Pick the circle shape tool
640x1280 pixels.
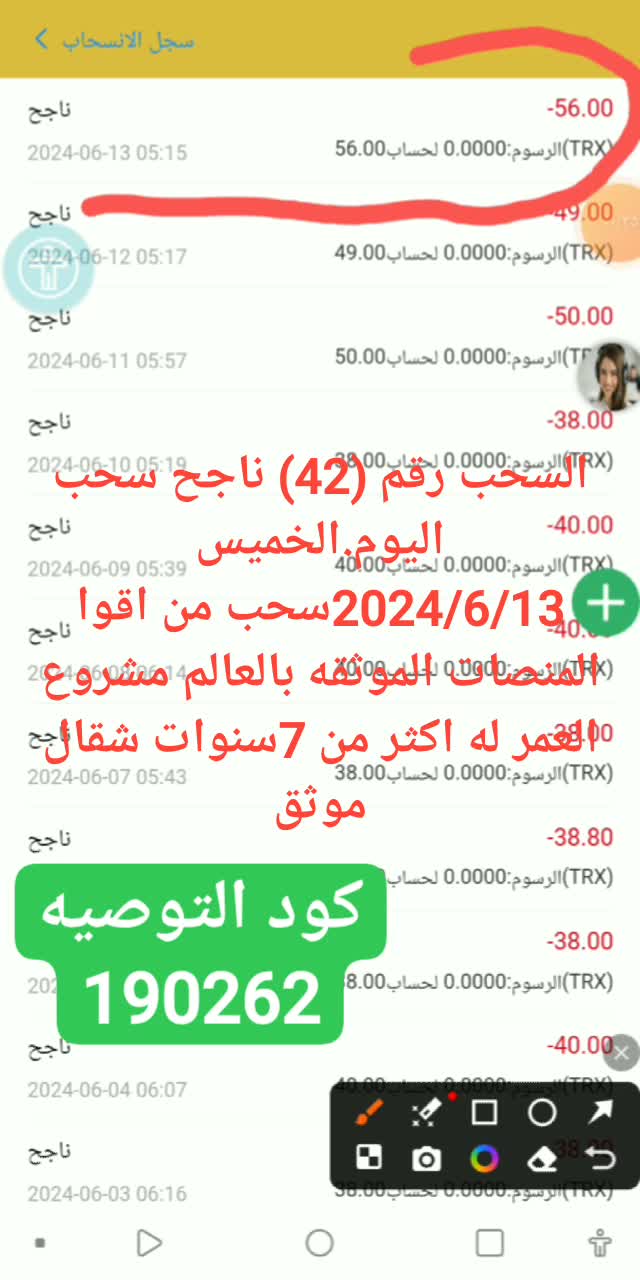(542, 1112)
